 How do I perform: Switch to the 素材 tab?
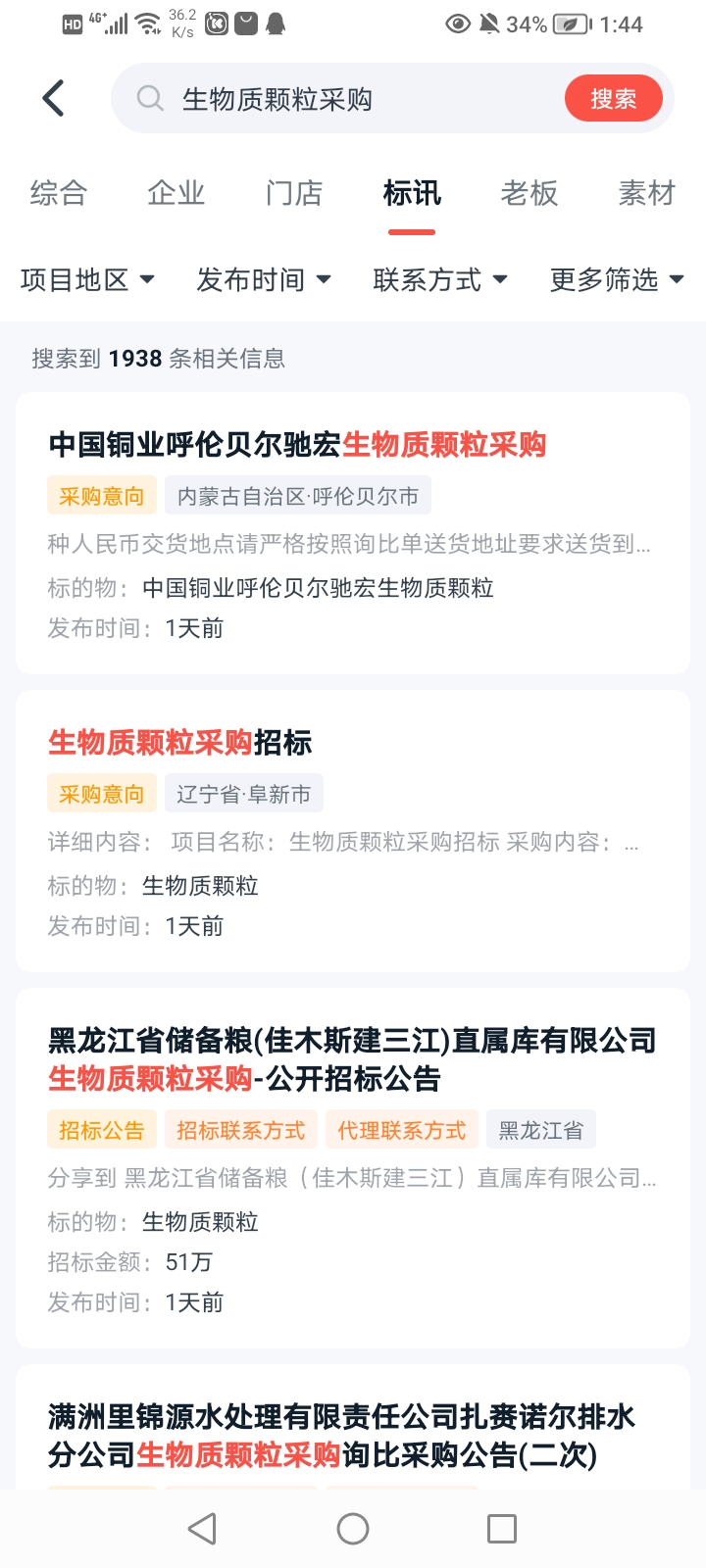(647, 193)
